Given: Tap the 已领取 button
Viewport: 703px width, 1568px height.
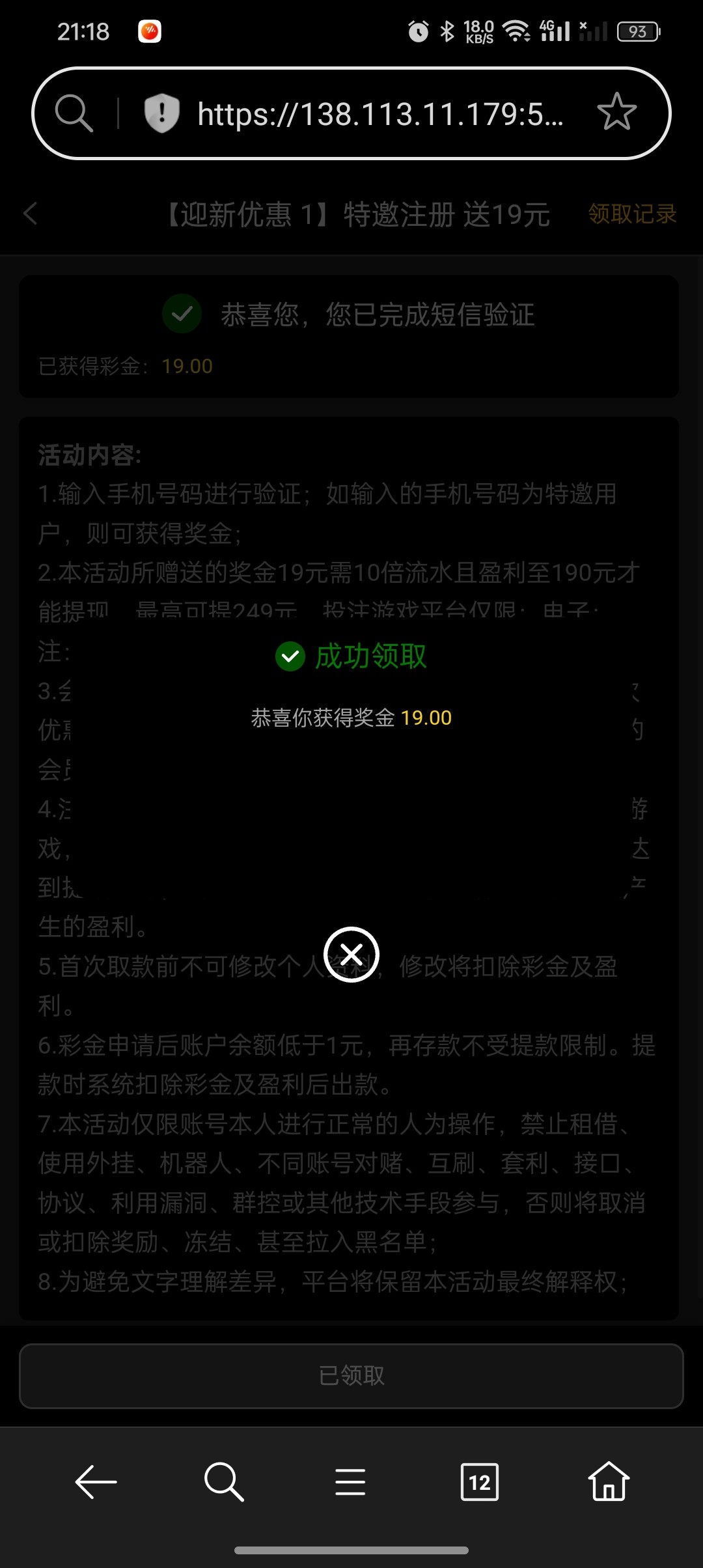Looking at the screenshot, I should pyautogui.click(x=351, y=1376).
